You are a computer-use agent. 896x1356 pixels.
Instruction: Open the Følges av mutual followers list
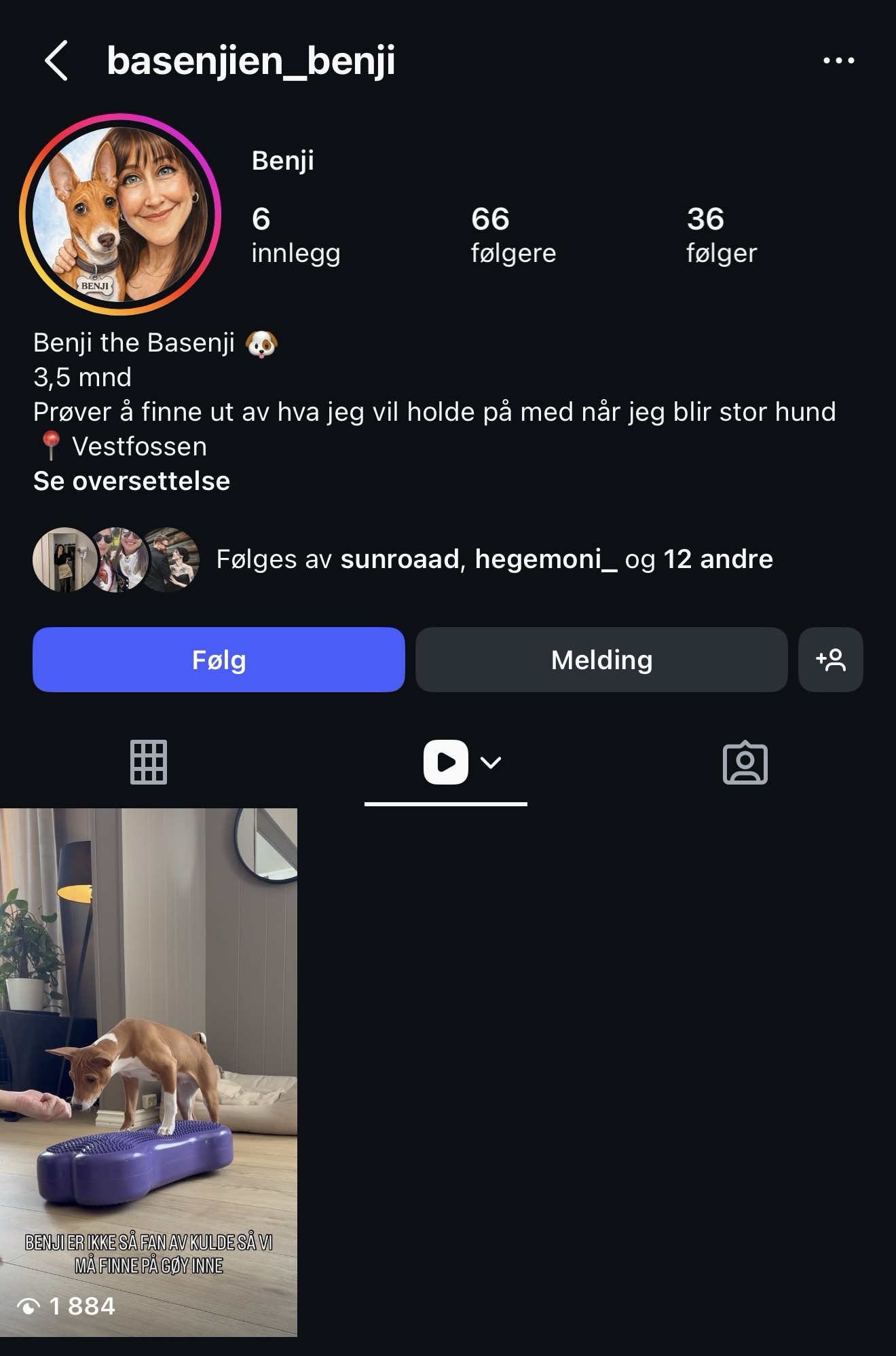[493, 559]
